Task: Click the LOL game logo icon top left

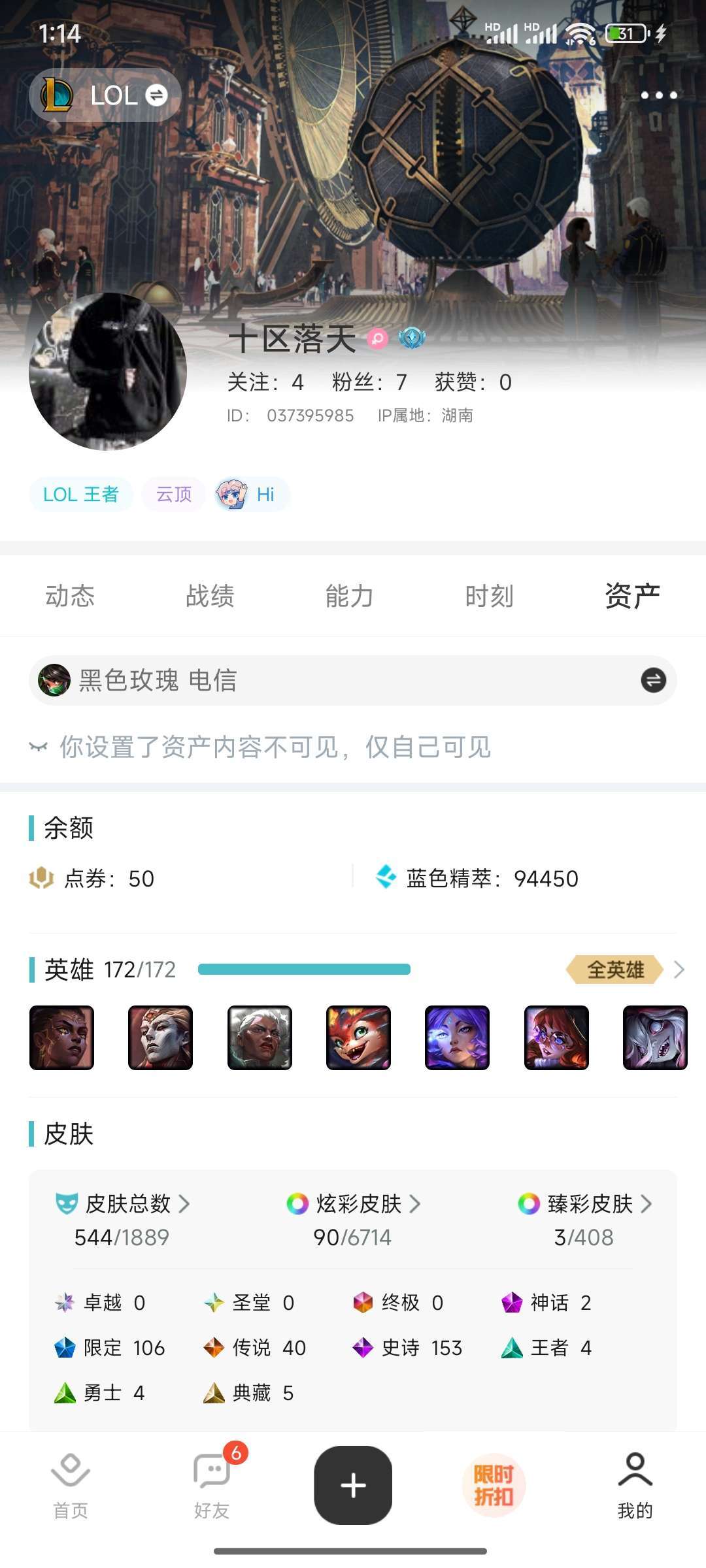Action: click(58, 94)
